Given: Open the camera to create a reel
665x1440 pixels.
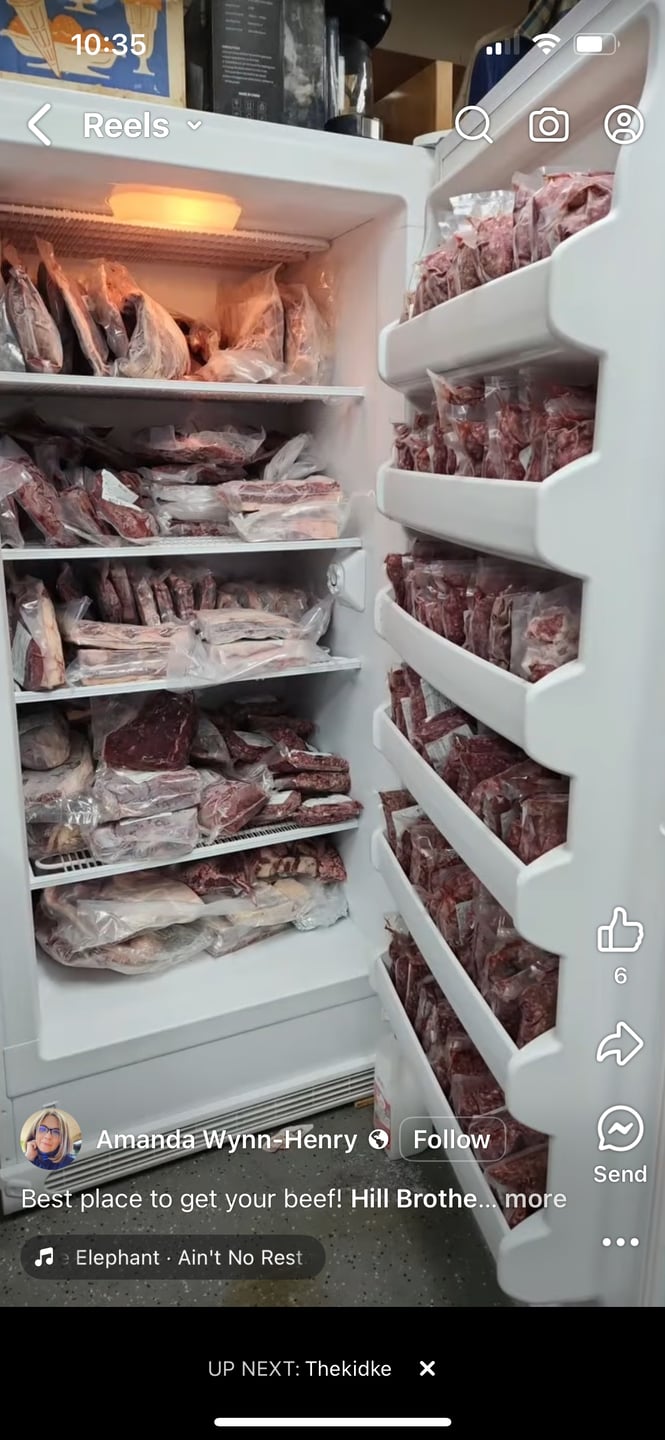Looking at the screenshot, I should (x=548, y=125).
